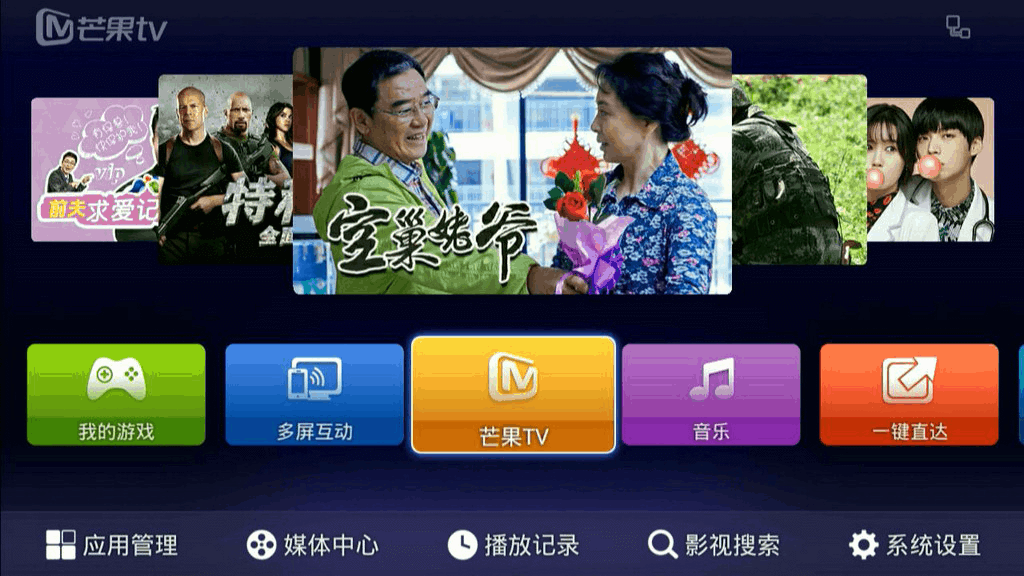Viewport: 1024px width, 576px height.
Task: Go to 应用管理
Action: pyautogui.click(x=112, y=545)
